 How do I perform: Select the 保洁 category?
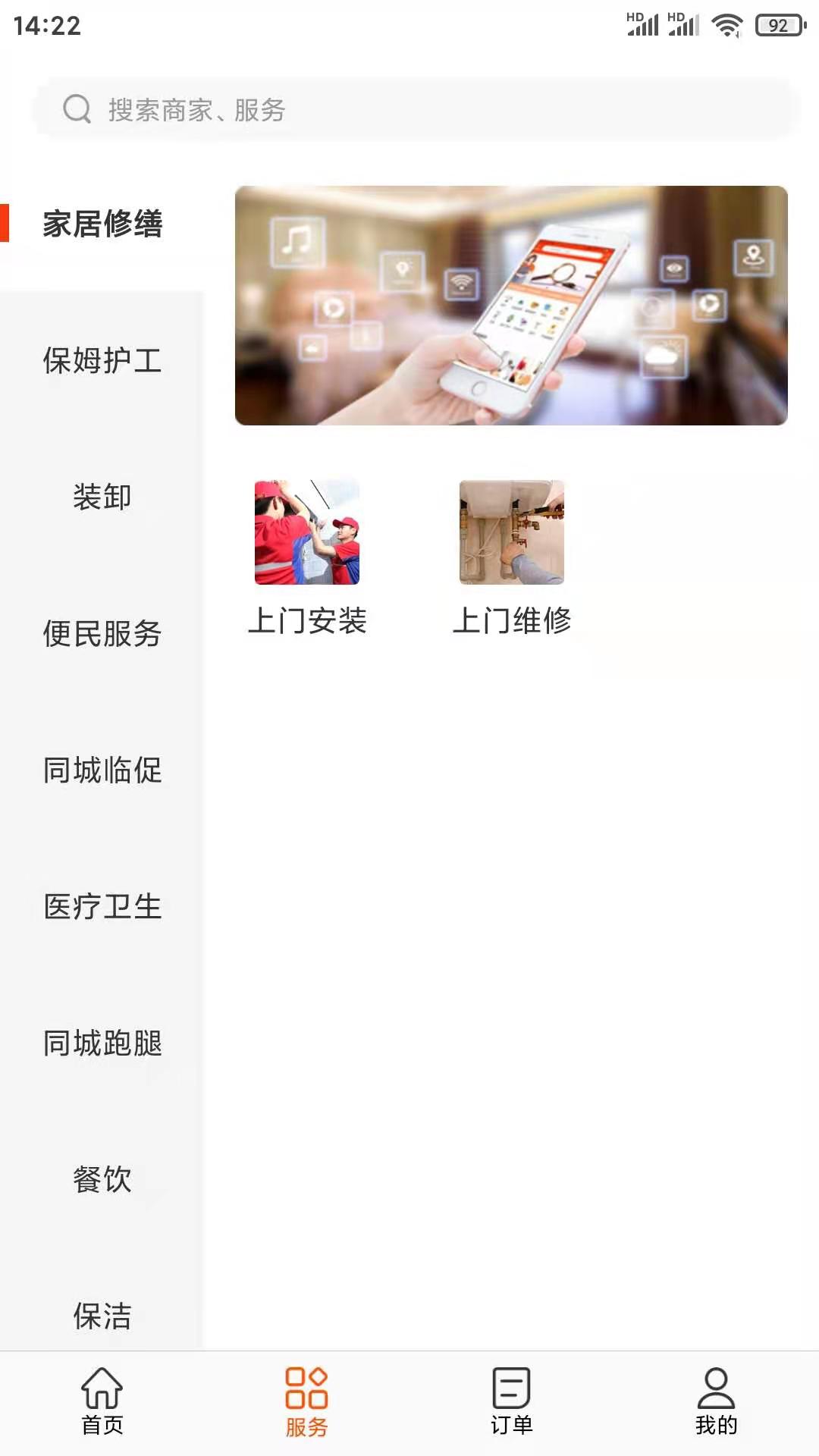click(102, 1314)
